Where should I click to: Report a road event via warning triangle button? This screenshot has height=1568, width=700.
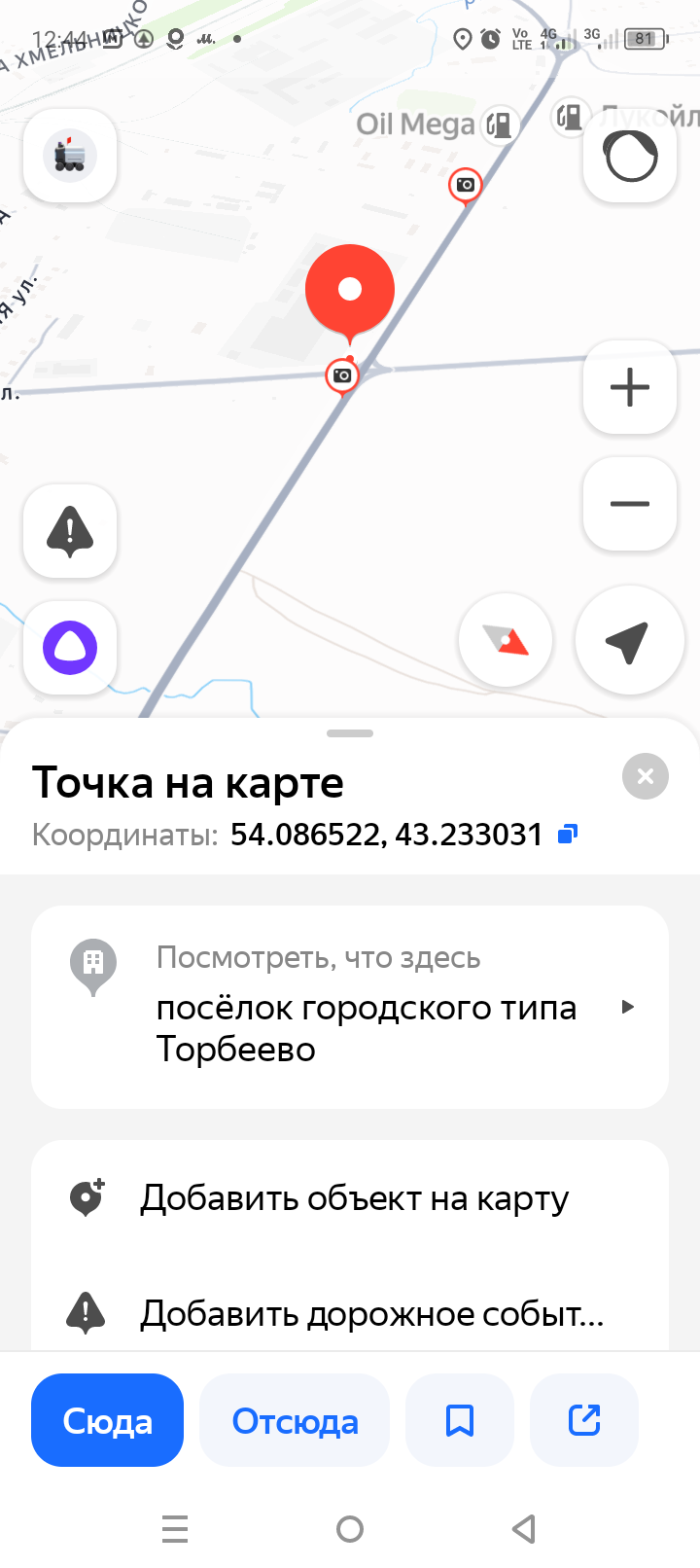[x=70, y=531]
